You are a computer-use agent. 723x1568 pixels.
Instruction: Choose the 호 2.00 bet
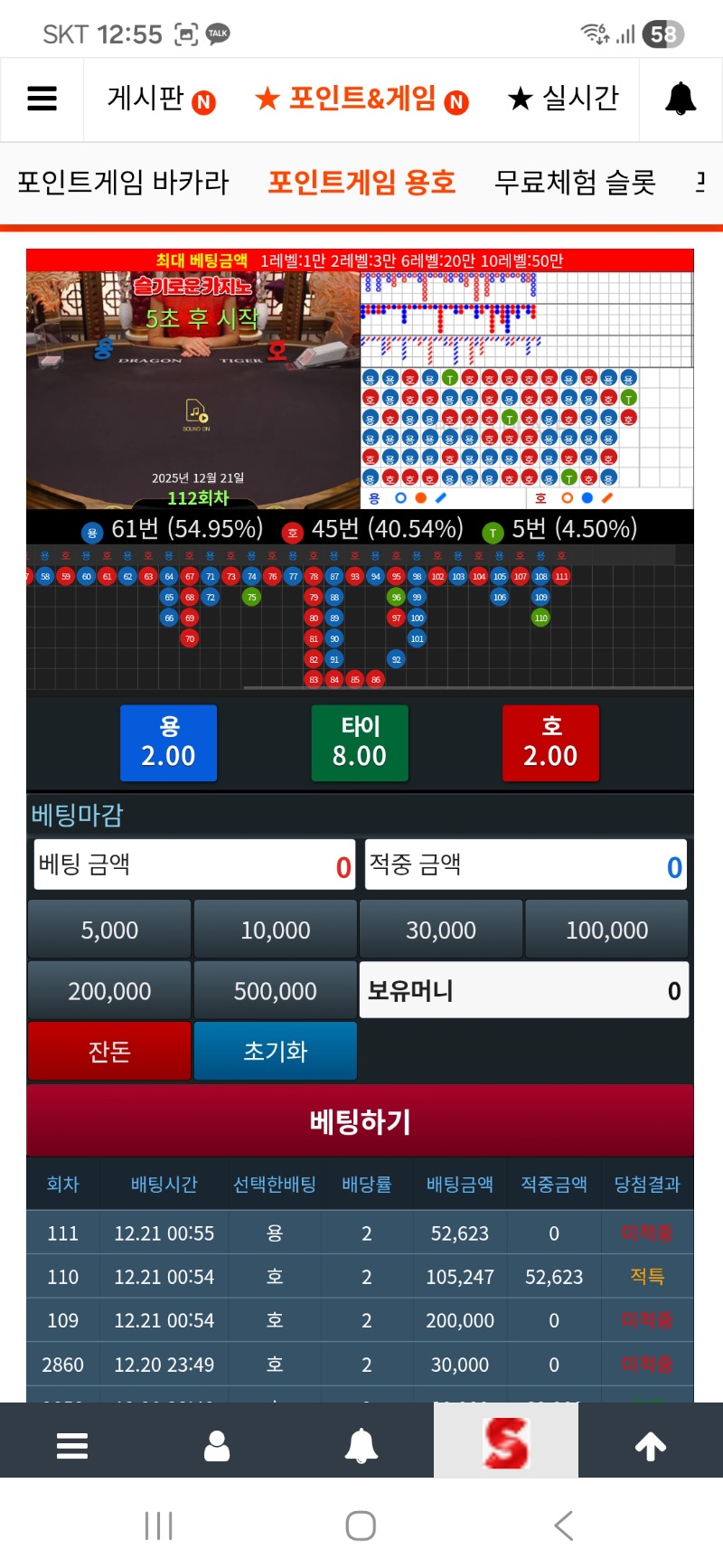click(550, 742)
